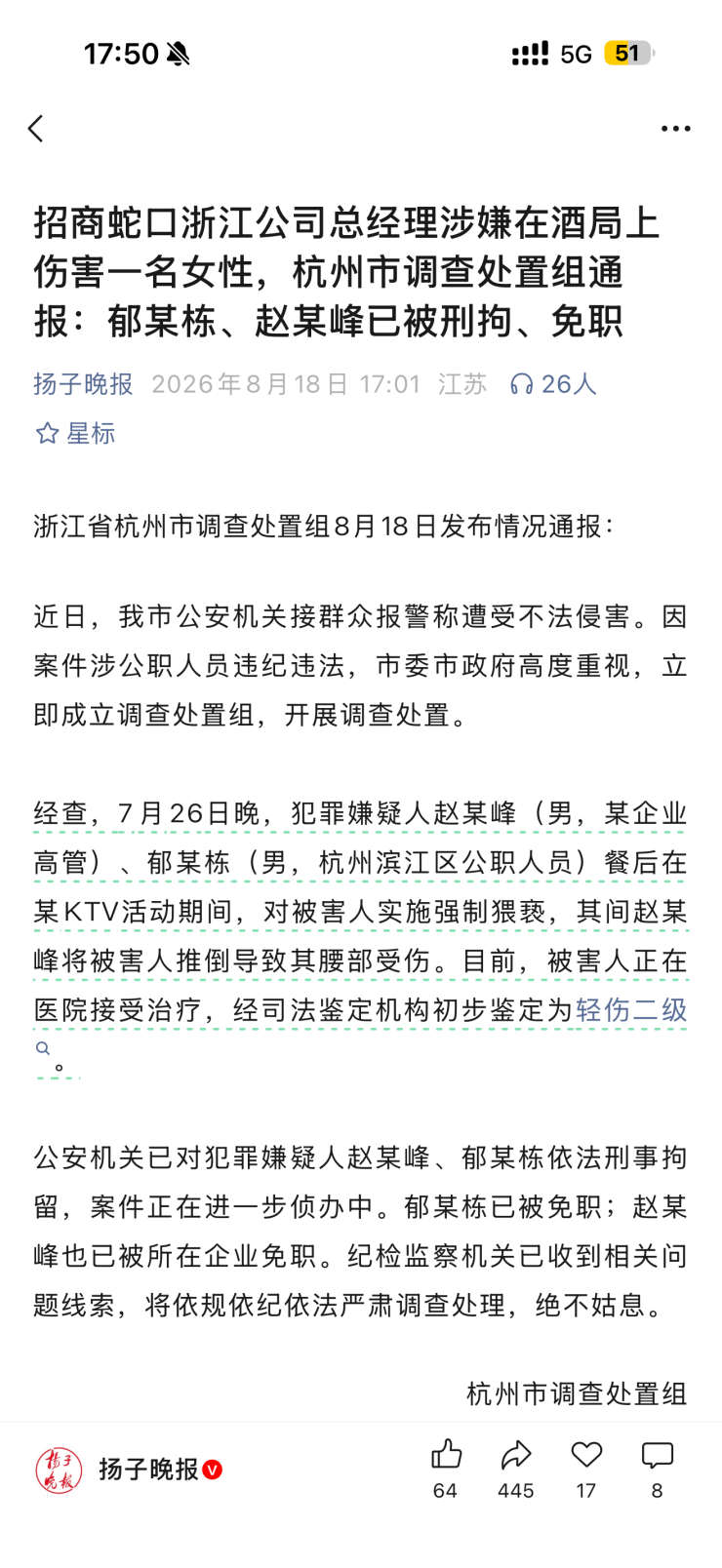Go back using the top-left arrow

pyautogui.click(x=36, y=129)
